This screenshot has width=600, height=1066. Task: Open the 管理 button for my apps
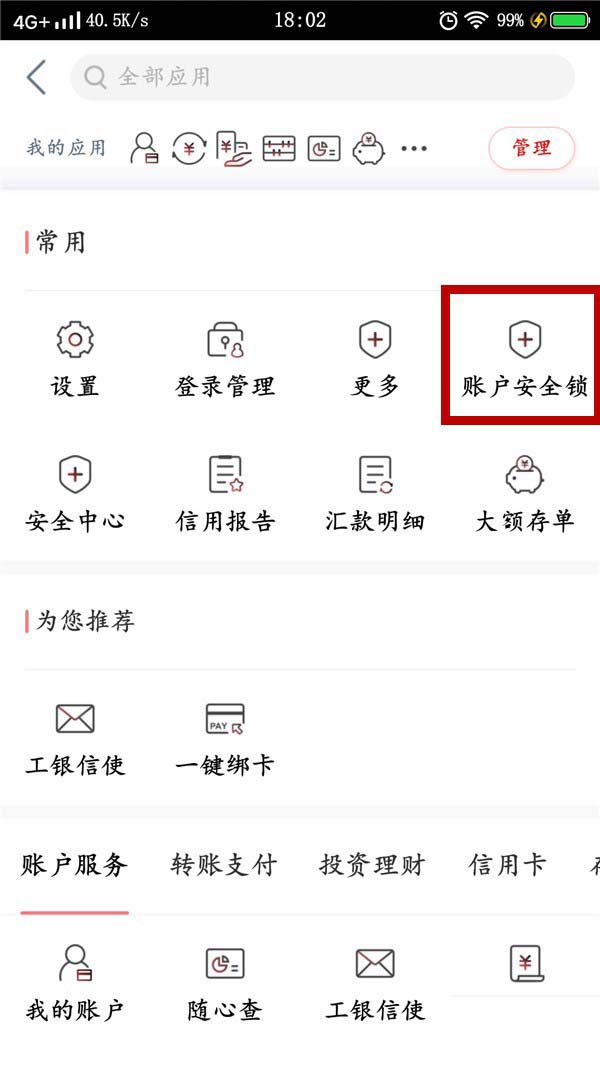(531, 148)
